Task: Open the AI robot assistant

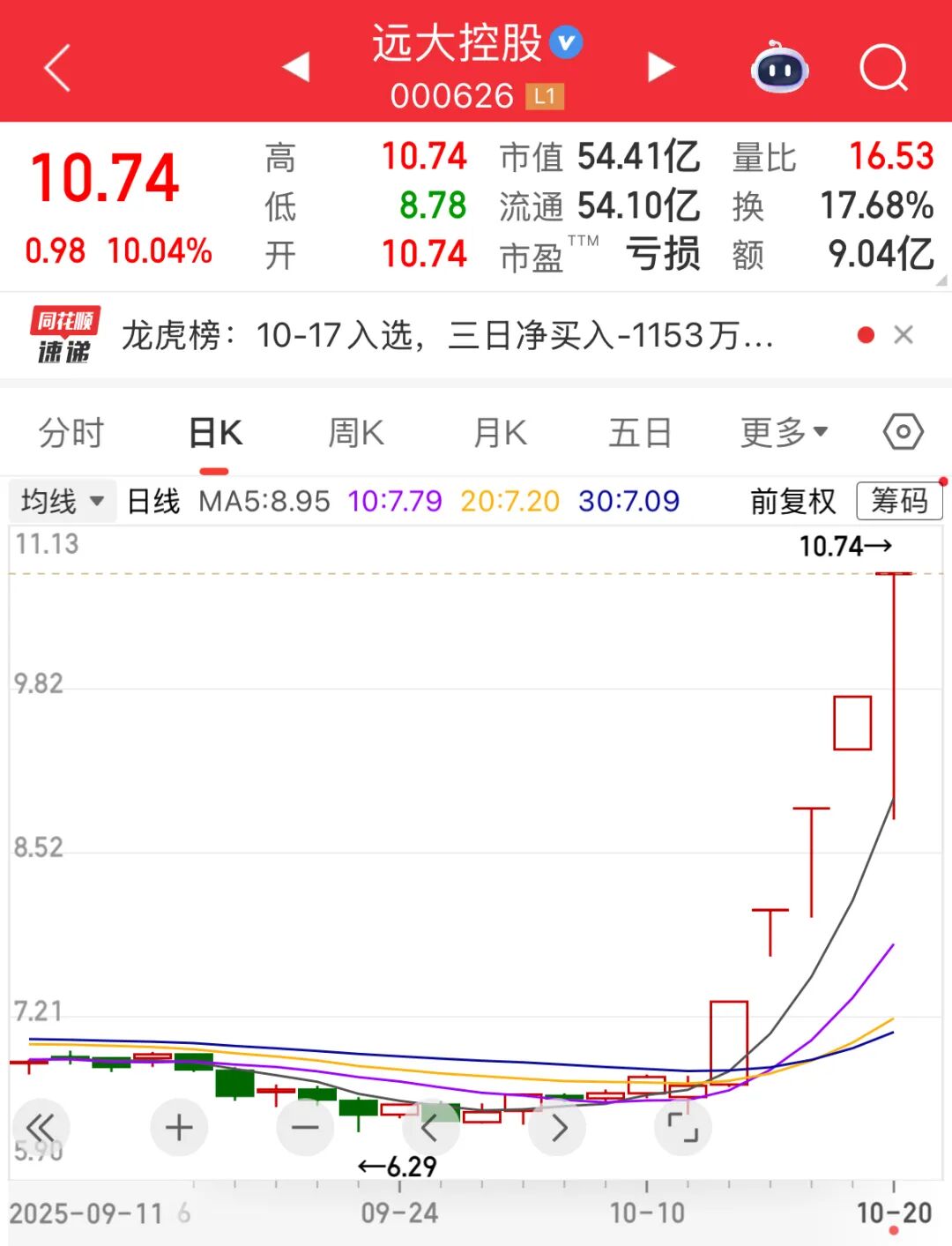Action: click(x=779, y=67)
